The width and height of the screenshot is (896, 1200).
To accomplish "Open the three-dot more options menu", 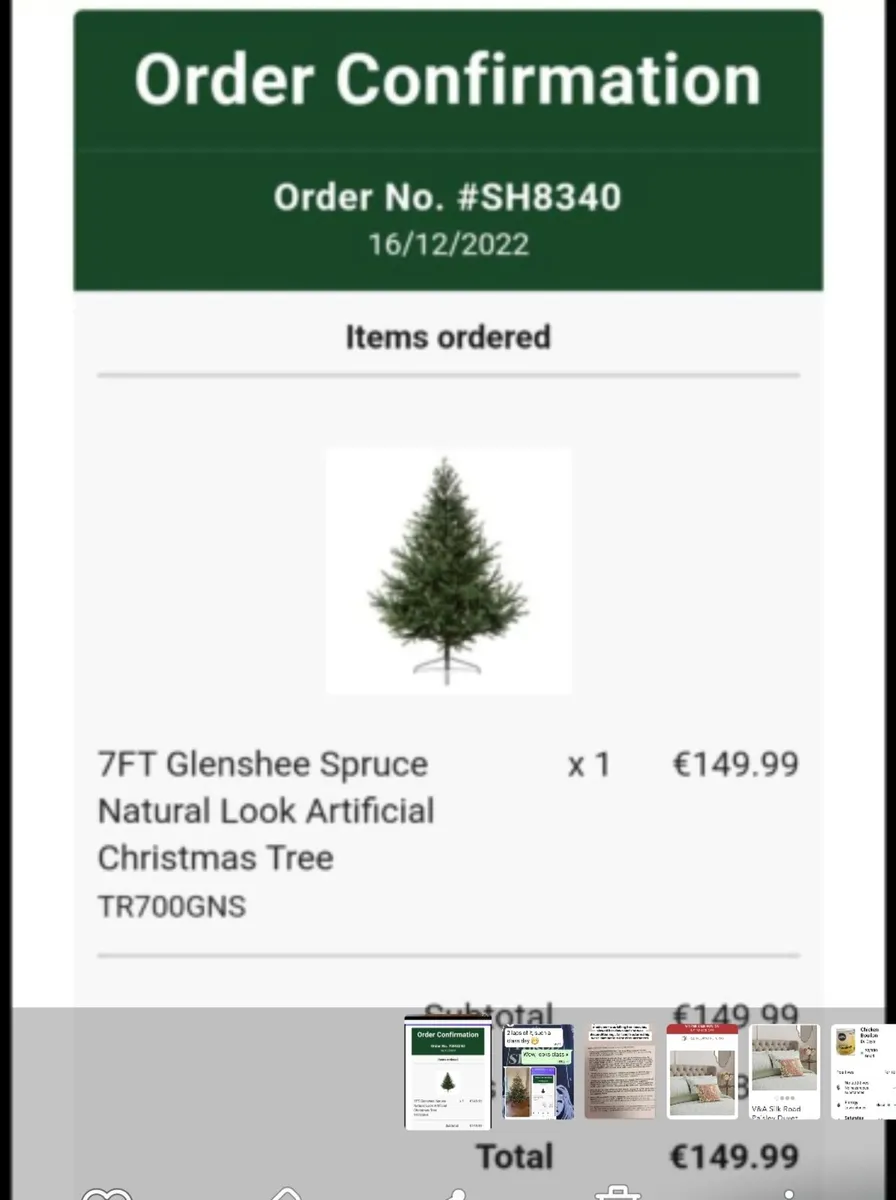I will (790, 1195).
